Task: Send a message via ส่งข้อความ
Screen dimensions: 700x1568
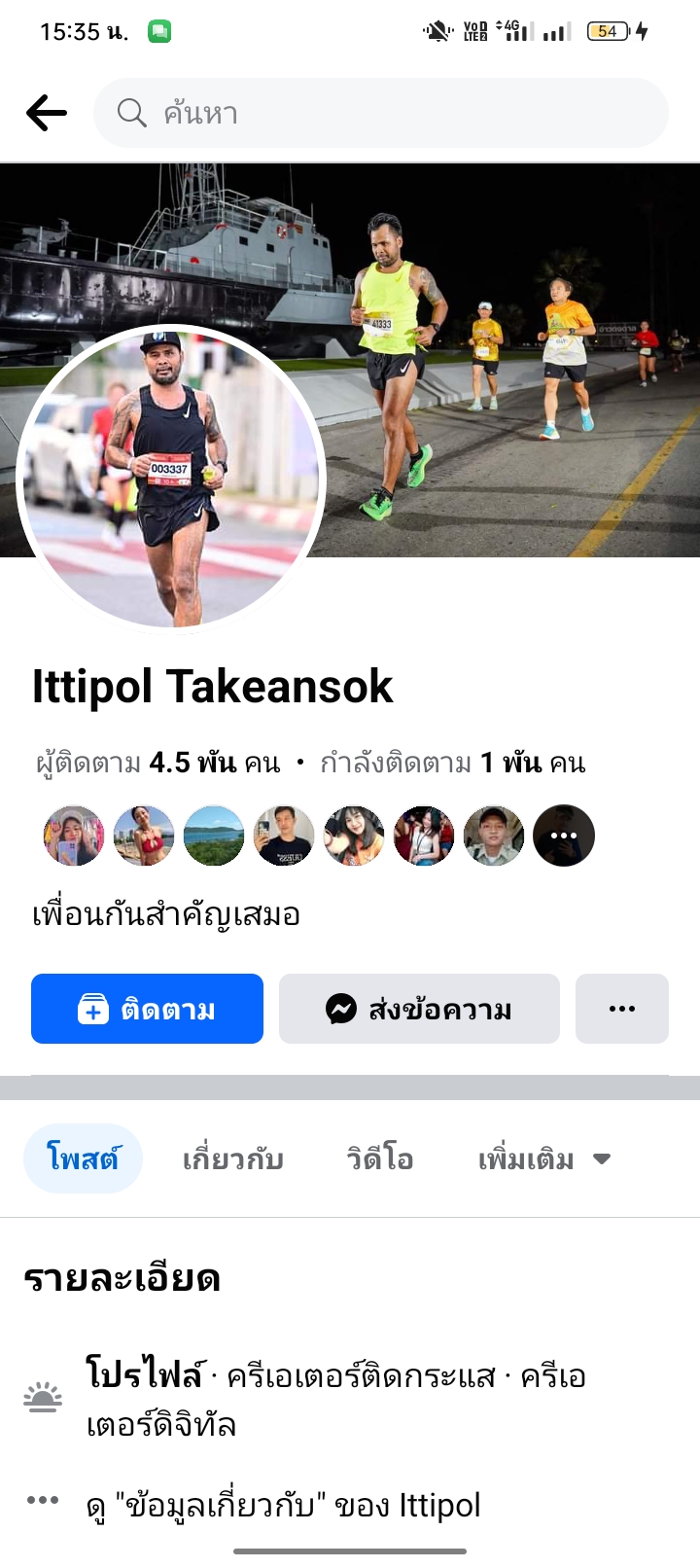Action: (419, 1009)
